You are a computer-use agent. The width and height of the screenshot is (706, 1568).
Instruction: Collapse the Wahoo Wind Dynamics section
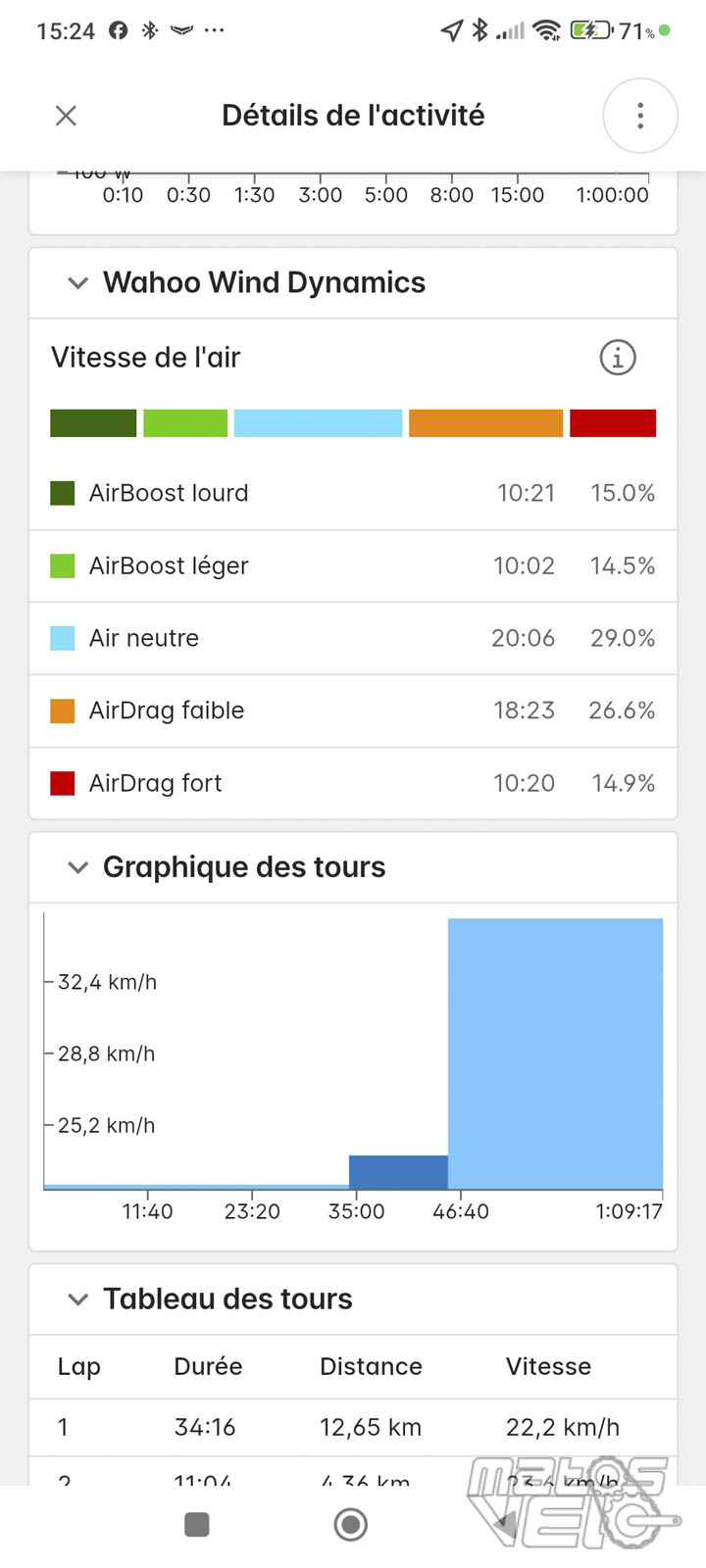tap(77, 283)
